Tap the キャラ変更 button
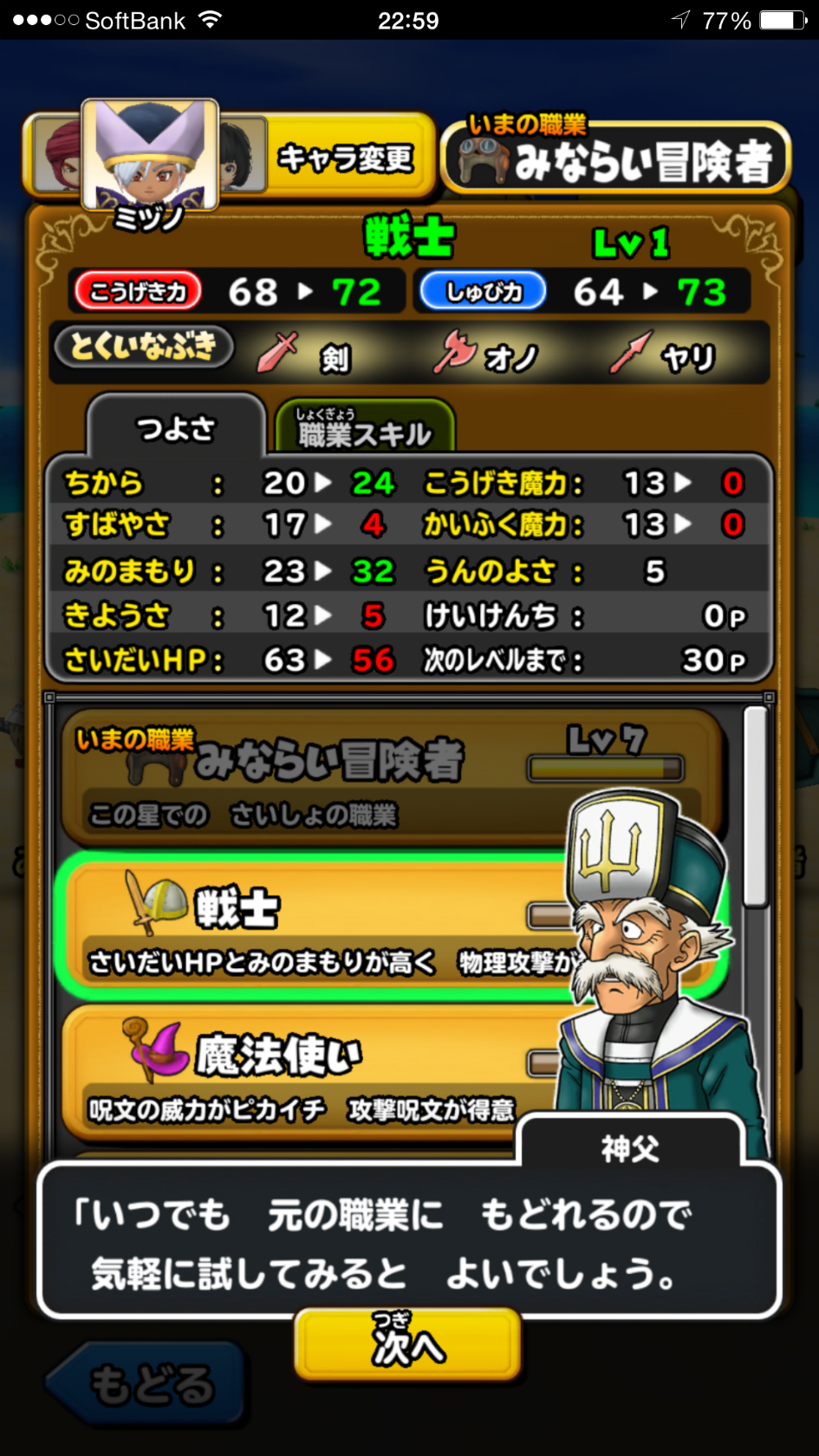Screen dimensions: 819x1456 pos(347,158)
